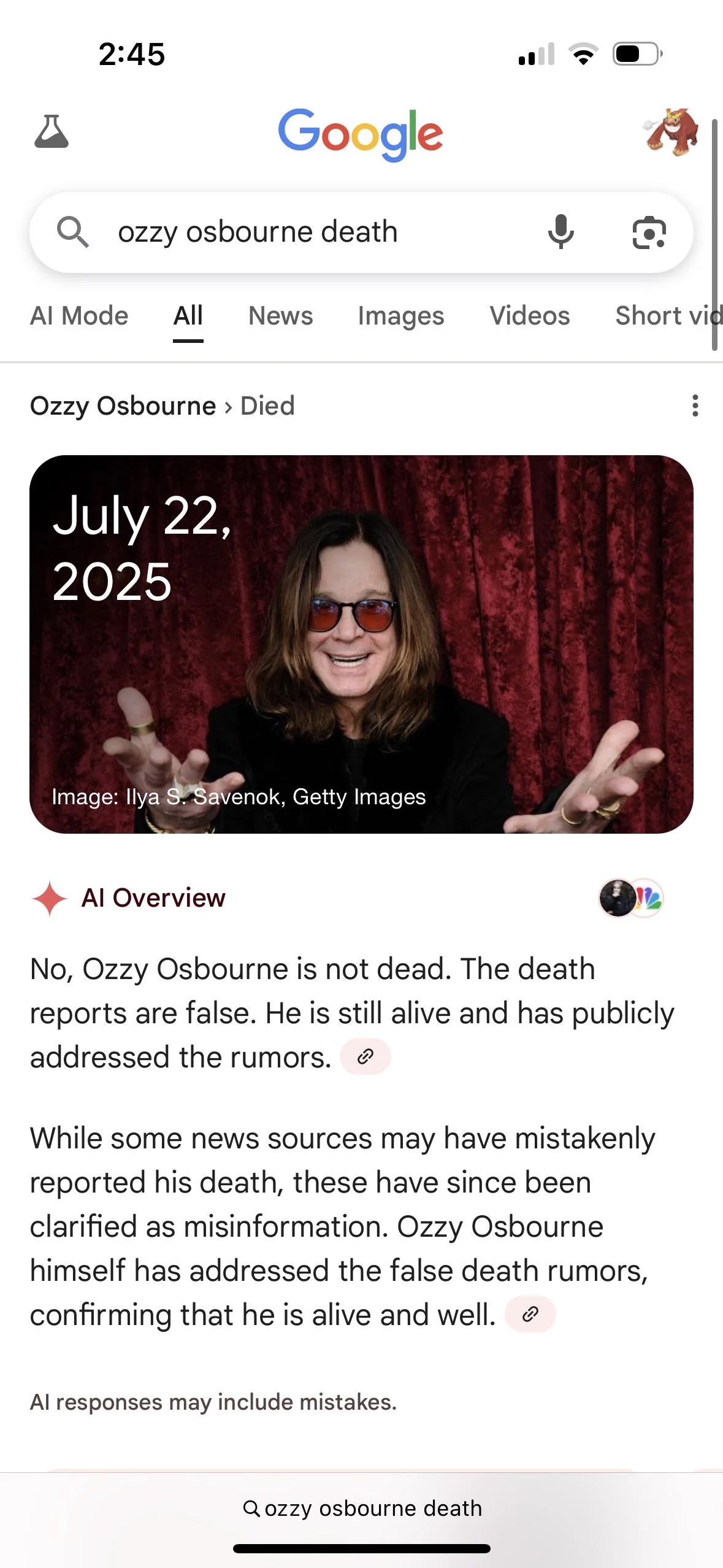This screenshot has width=723, height=1568.
Task: Open the three-dot menu beside Died
Action: pos(695,406)
